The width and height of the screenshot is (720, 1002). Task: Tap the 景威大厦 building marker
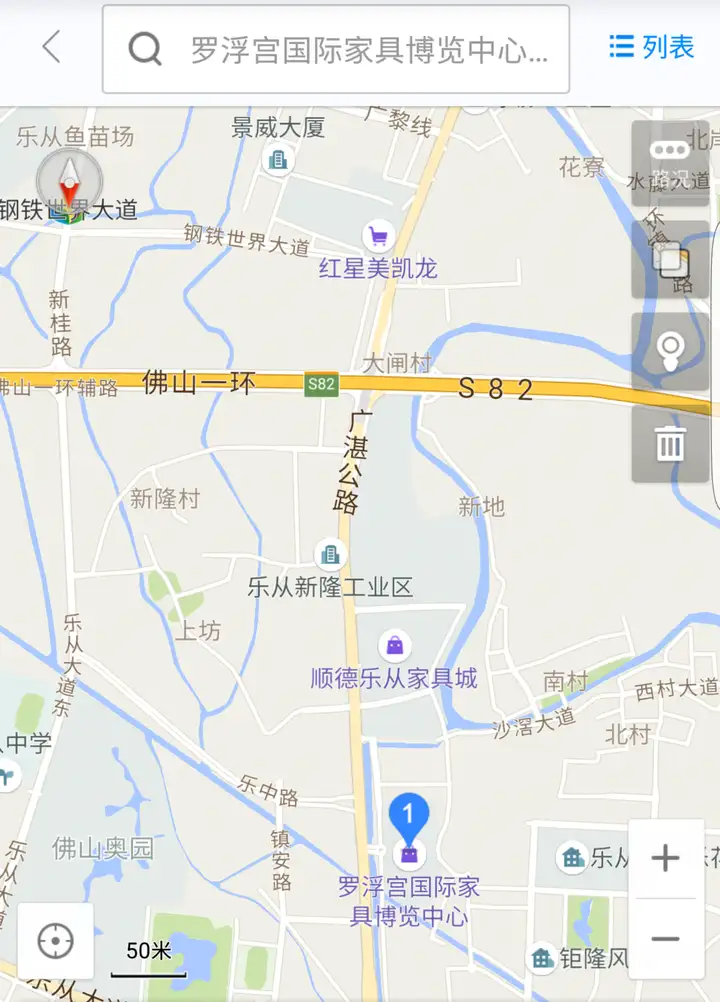[278, 158]
